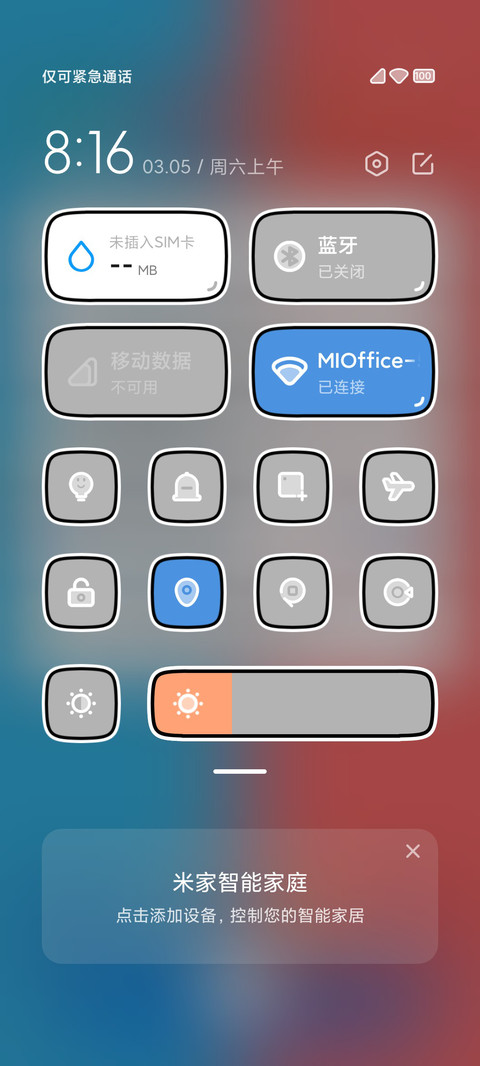
Task: Take a screenshot with the screenshot tile
Action: pyautogui.click(x=293, y=487)
